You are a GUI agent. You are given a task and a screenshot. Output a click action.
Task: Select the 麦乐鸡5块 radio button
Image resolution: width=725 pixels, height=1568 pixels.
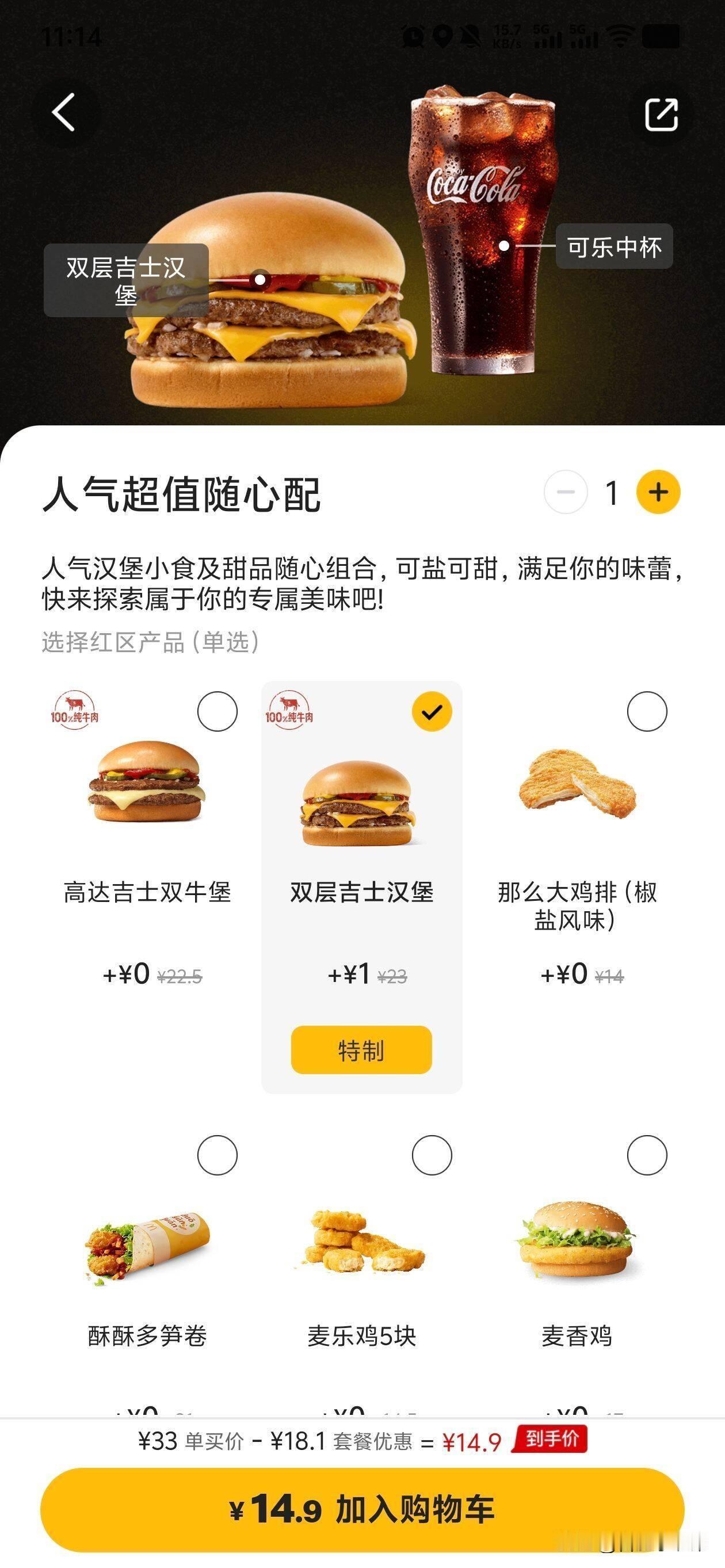point(432,1155)
